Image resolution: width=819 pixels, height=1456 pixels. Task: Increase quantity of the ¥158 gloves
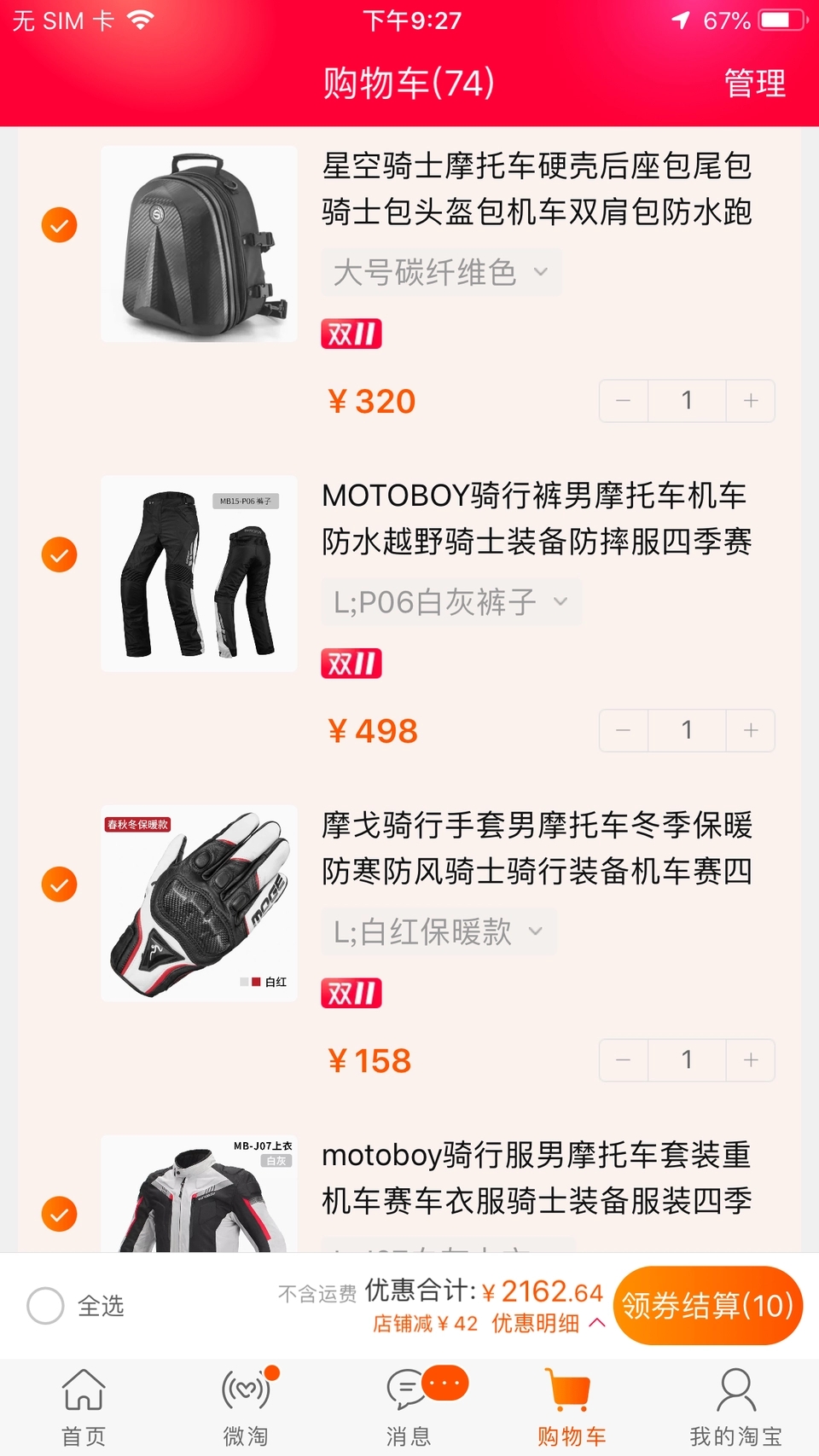coord(750,1060)
